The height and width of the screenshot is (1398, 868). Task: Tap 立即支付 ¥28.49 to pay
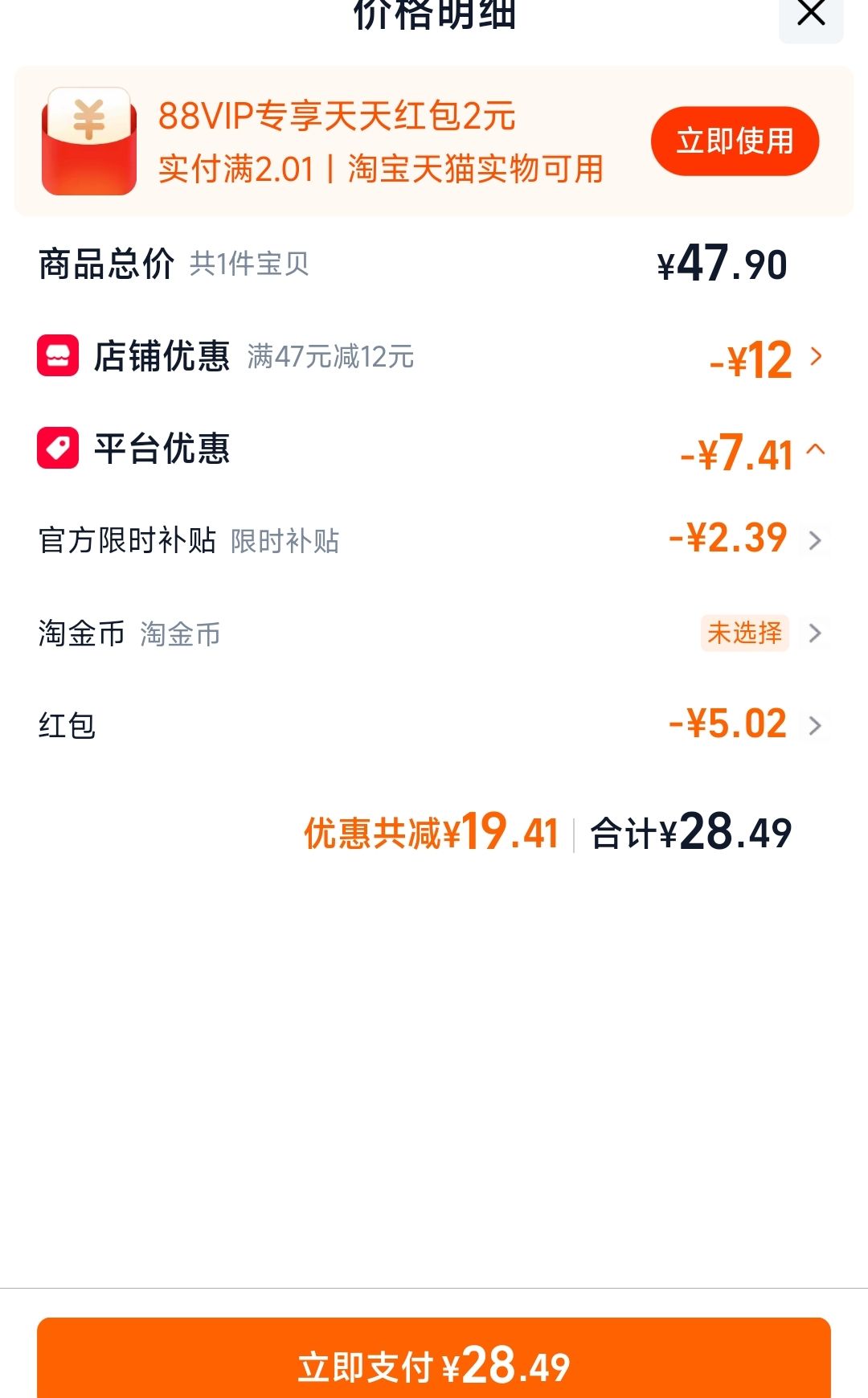point(434,1359)
